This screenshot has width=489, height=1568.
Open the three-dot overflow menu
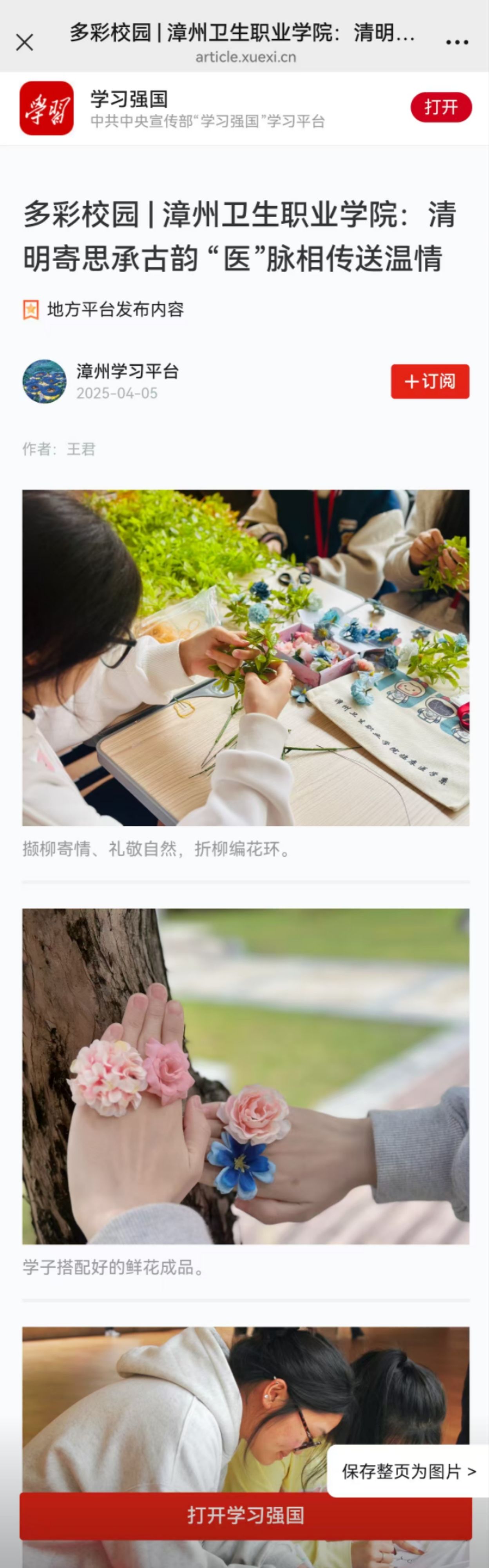(457, 43)
